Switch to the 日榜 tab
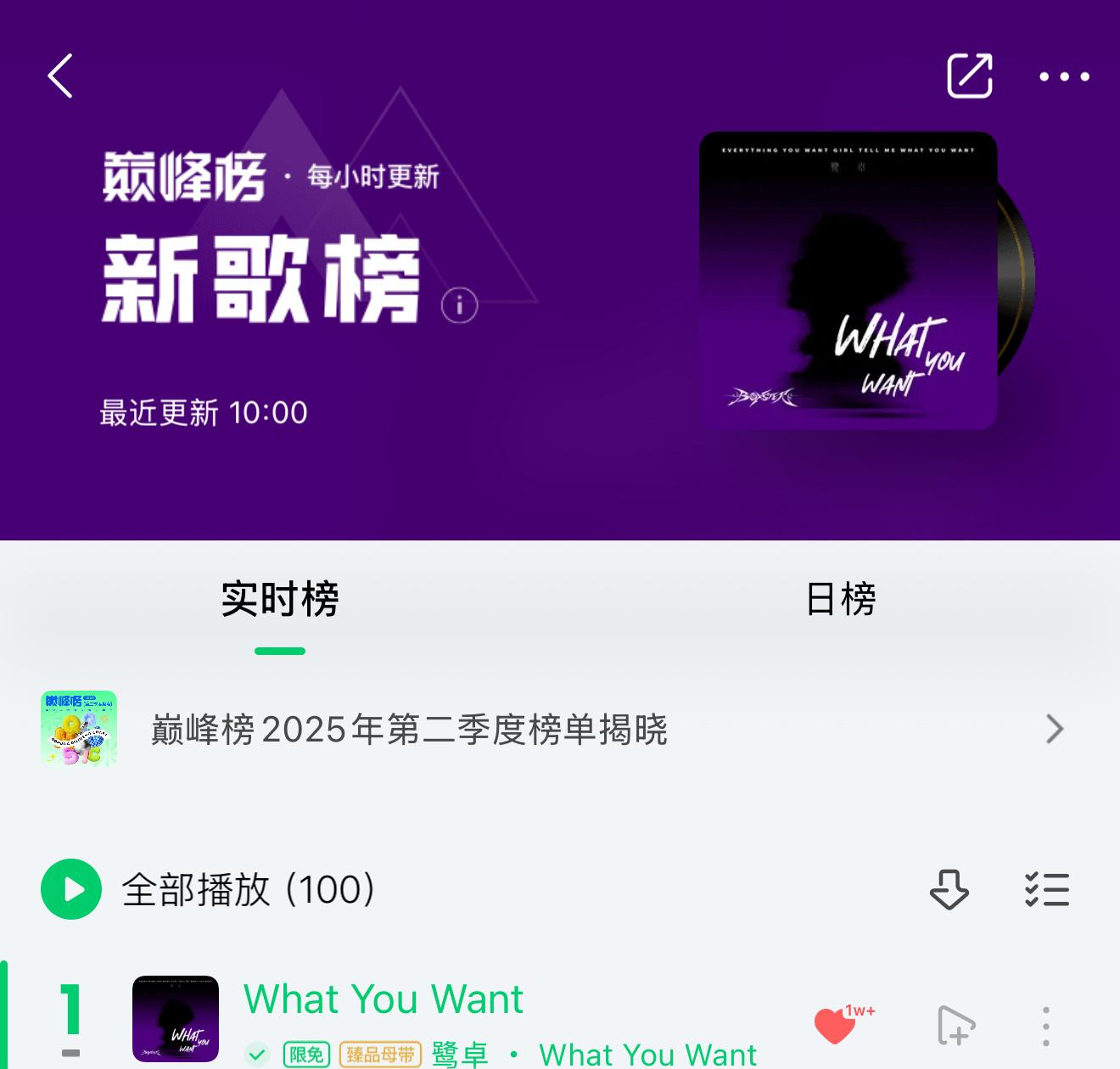 (840, 600)
